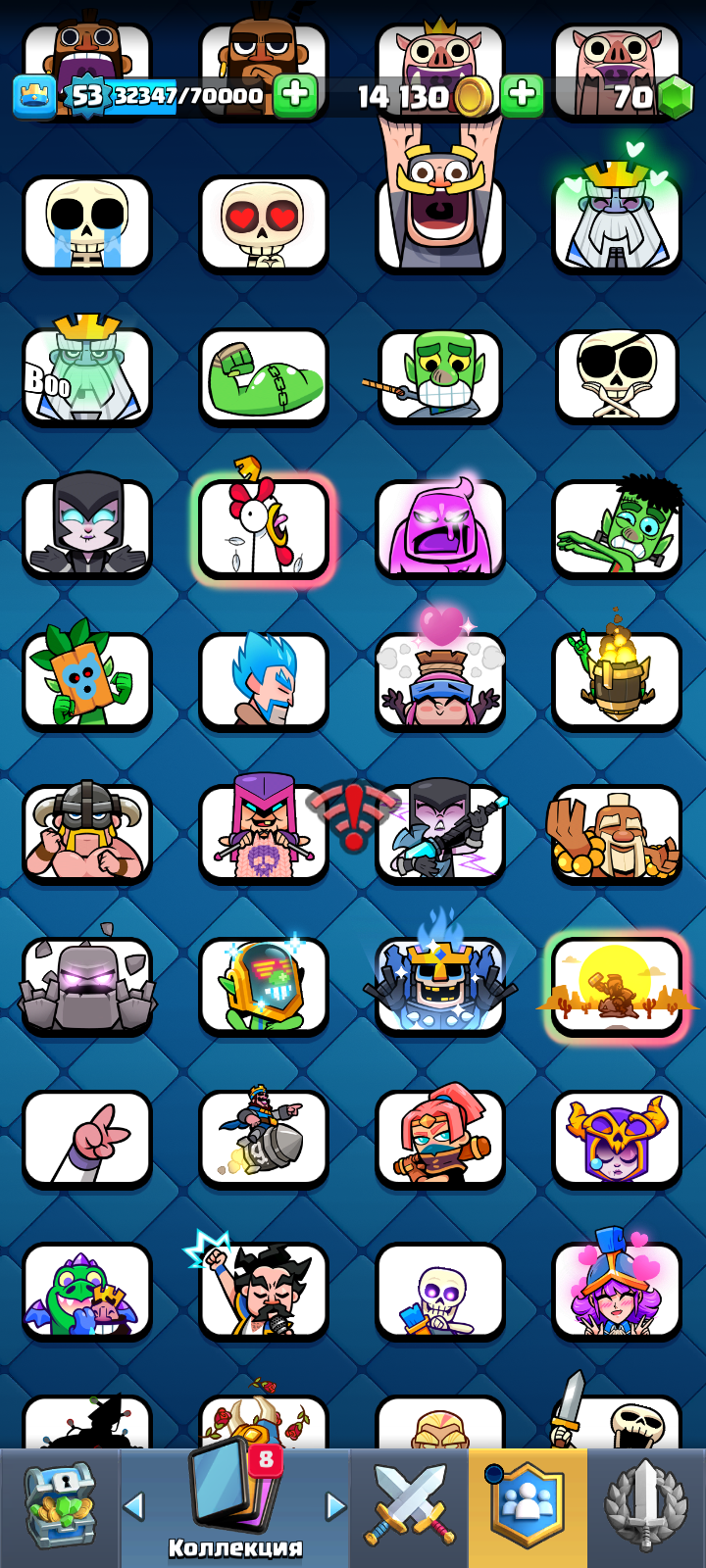
Task: Select the eyepatch pirate skull emote
Action: 617,376
